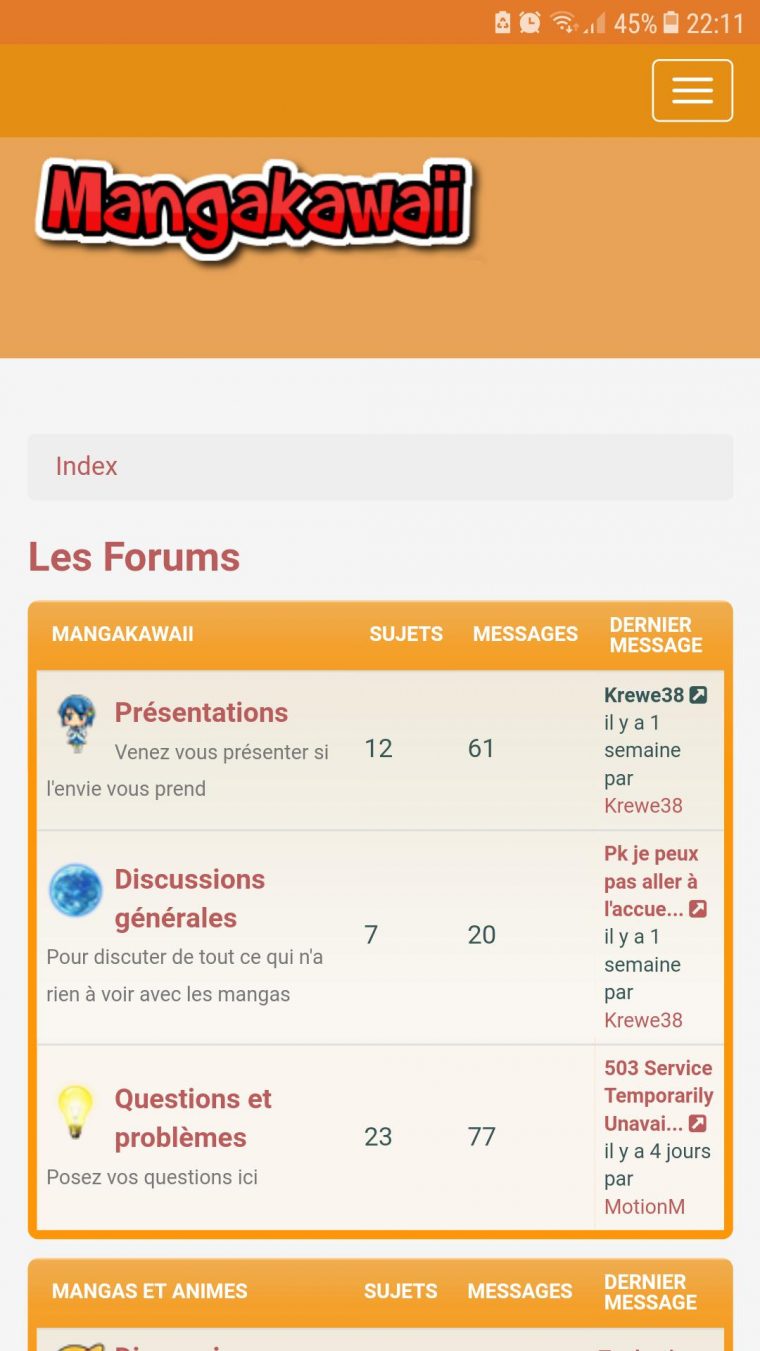The height and width of the screenshot is (1351, 760).
Task: View MotionM's user profile
Action: (x=644, y=1207)
